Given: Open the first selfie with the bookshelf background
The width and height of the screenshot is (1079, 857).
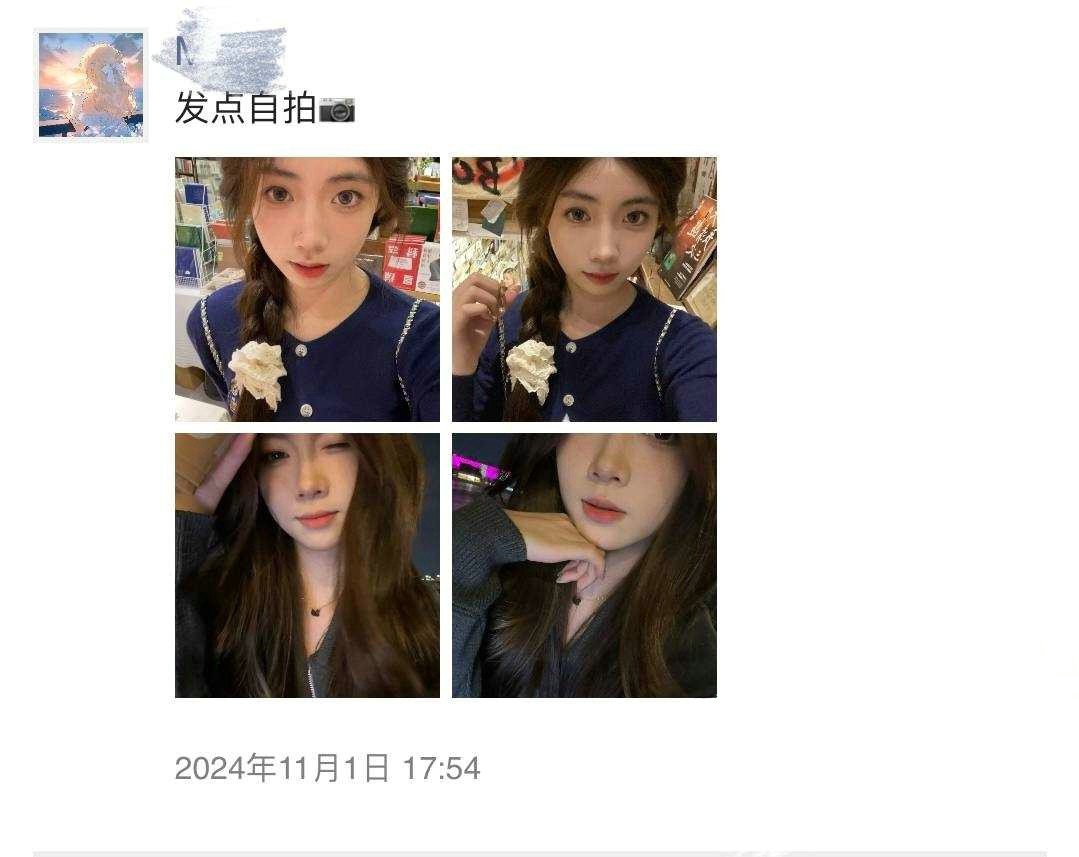Looking at the screenshot, I should (x=307, y=289).
